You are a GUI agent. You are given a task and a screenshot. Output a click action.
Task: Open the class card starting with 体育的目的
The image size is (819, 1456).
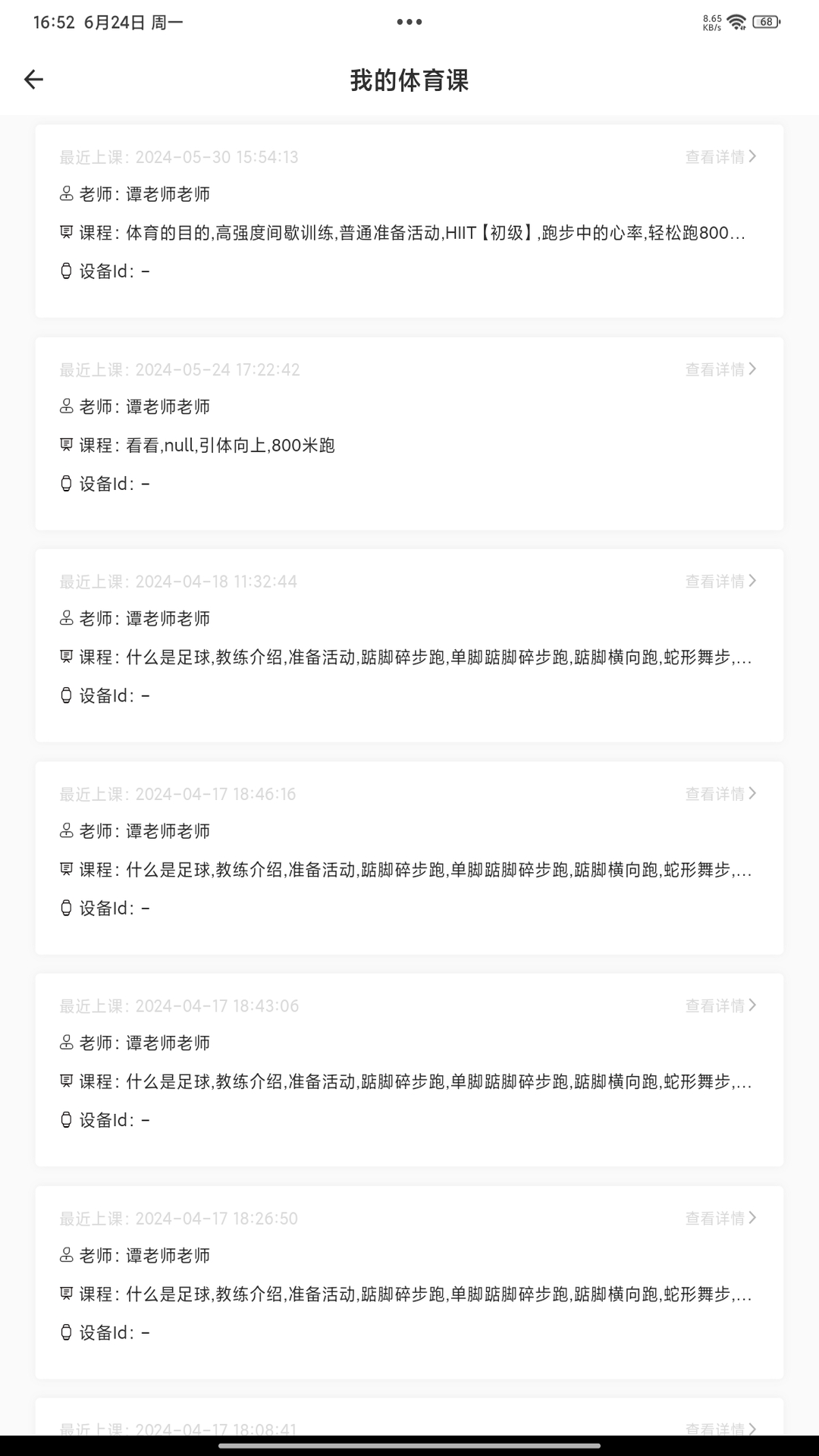[x=409, y=221]
